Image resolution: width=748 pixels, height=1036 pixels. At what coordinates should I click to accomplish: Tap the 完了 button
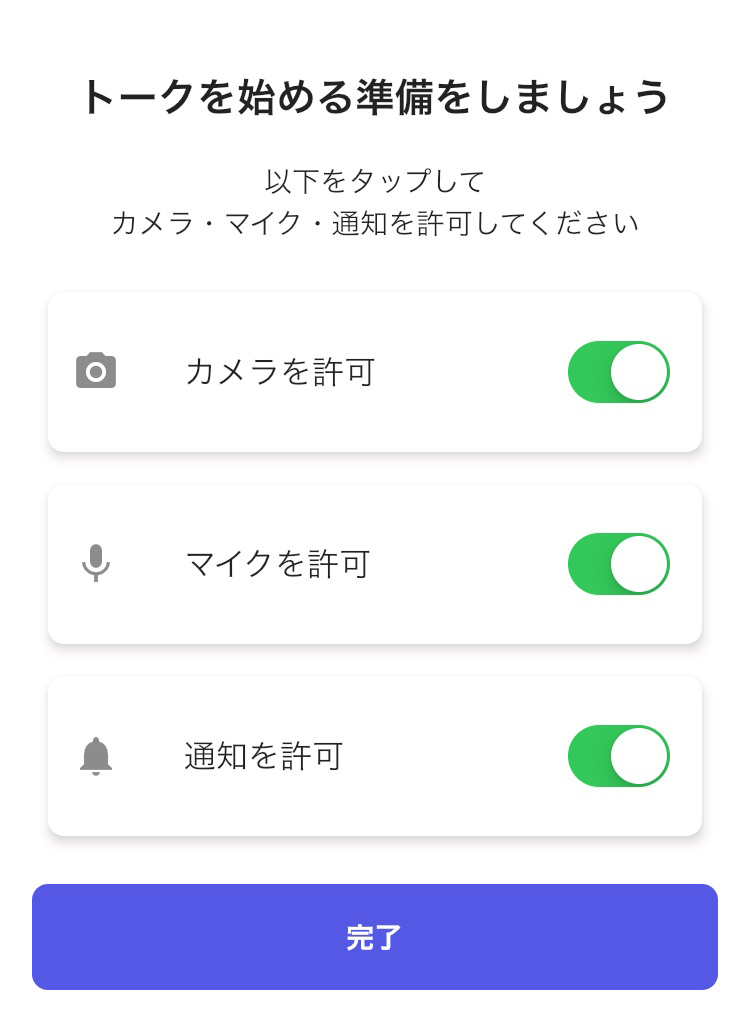[374, 937]
